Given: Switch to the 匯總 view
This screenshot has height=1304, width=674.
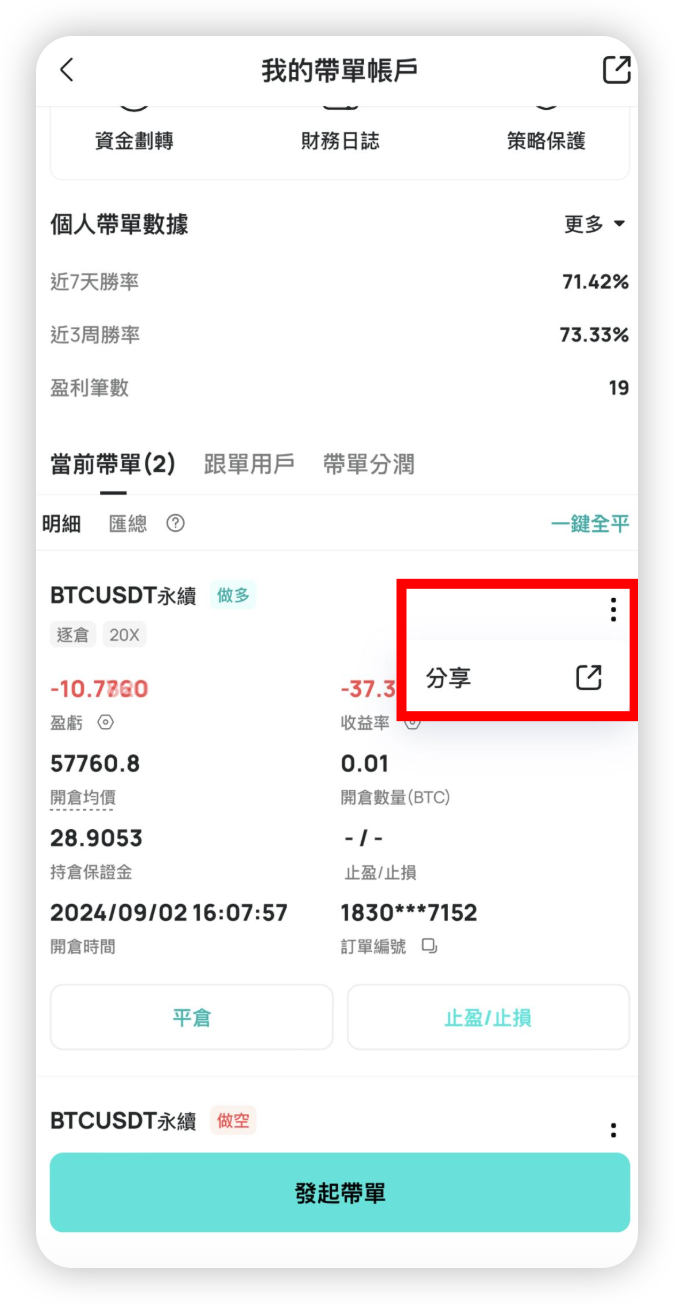Looking at the screenshot, I should [128, 523].
